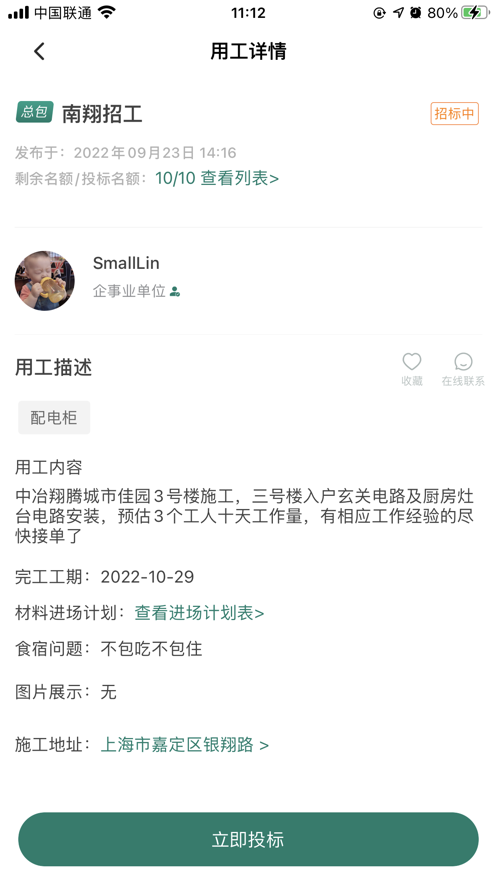
Task: Open the address 上海市嘉定区银翔路
Action: point(185,745)
